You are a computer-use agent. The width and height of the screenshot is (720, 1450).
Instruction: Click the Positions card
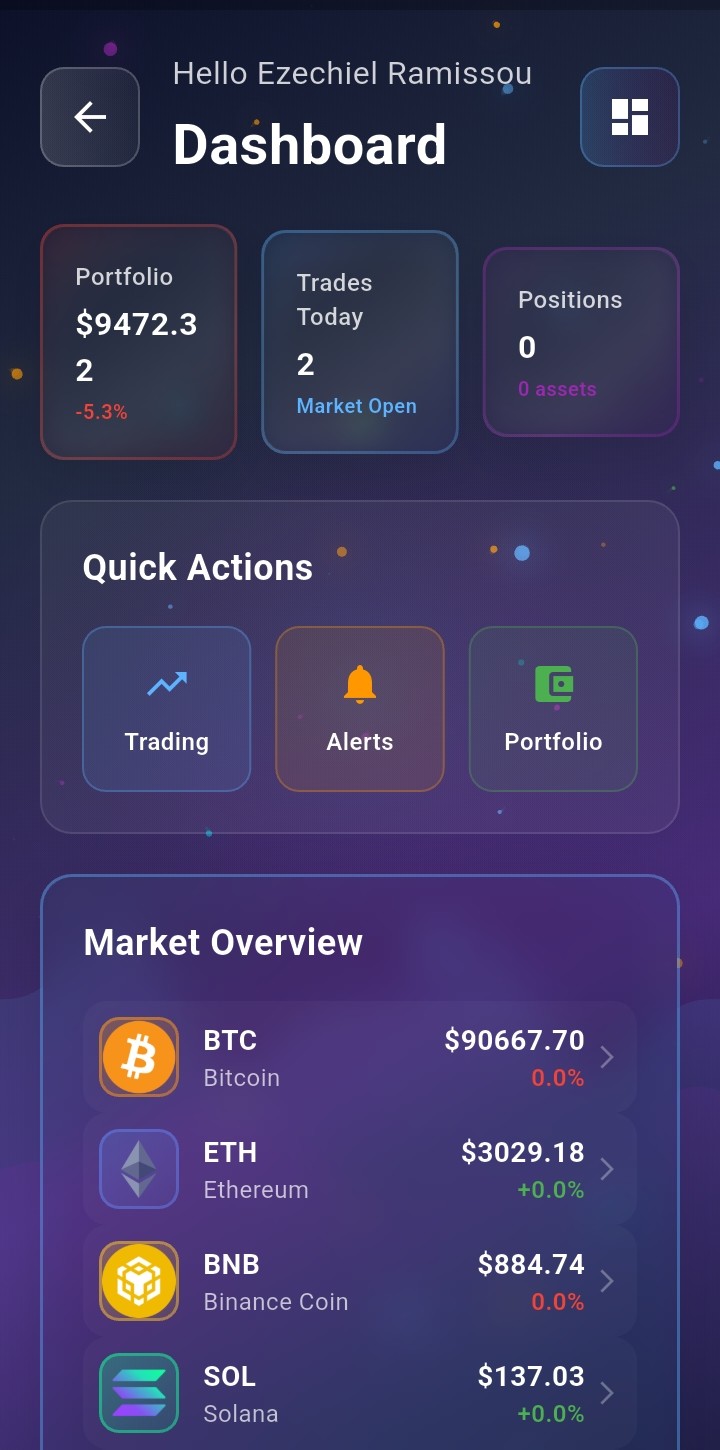pyautogui.click(x=580, y=342)
